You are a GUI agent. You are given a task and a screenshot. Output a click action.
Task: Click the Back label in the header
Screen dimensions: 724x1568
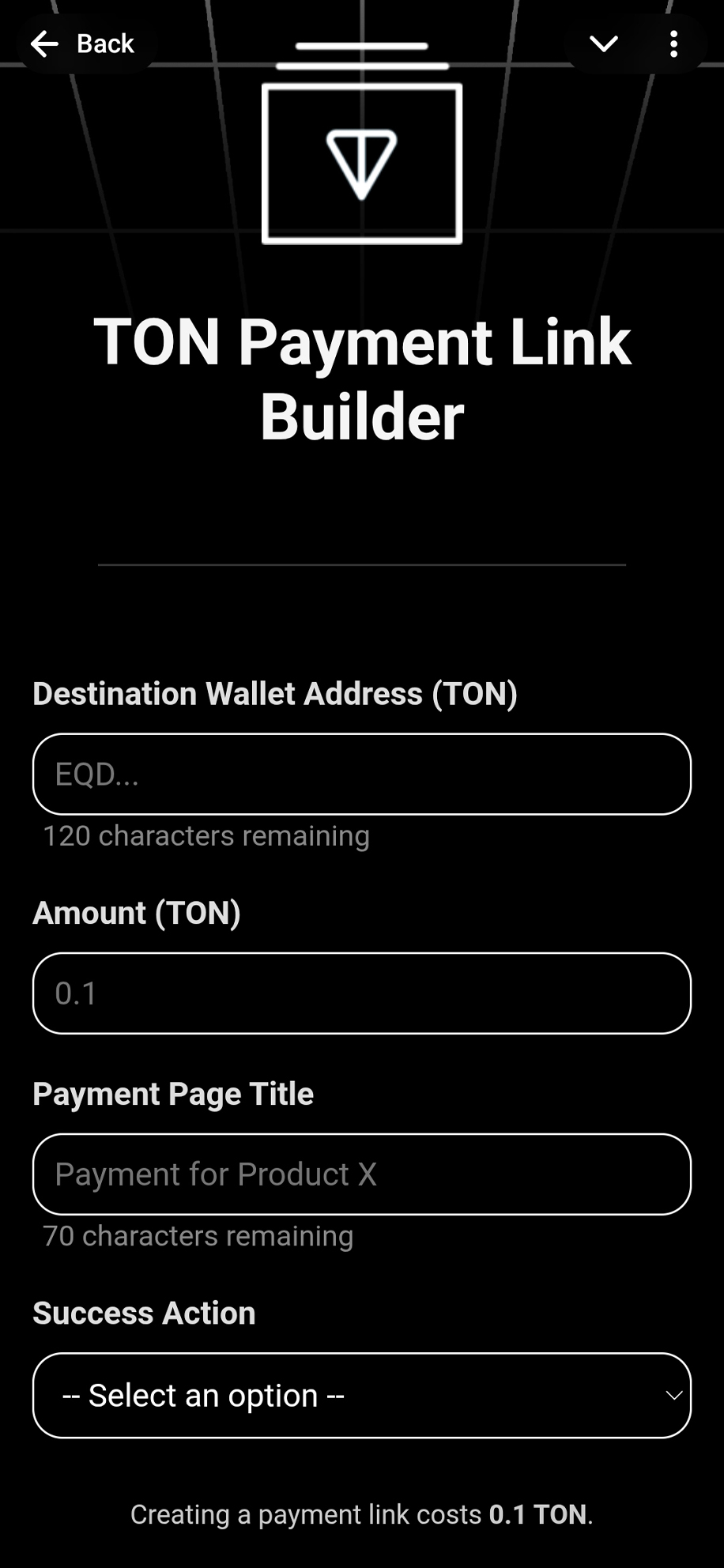(104, 43)
